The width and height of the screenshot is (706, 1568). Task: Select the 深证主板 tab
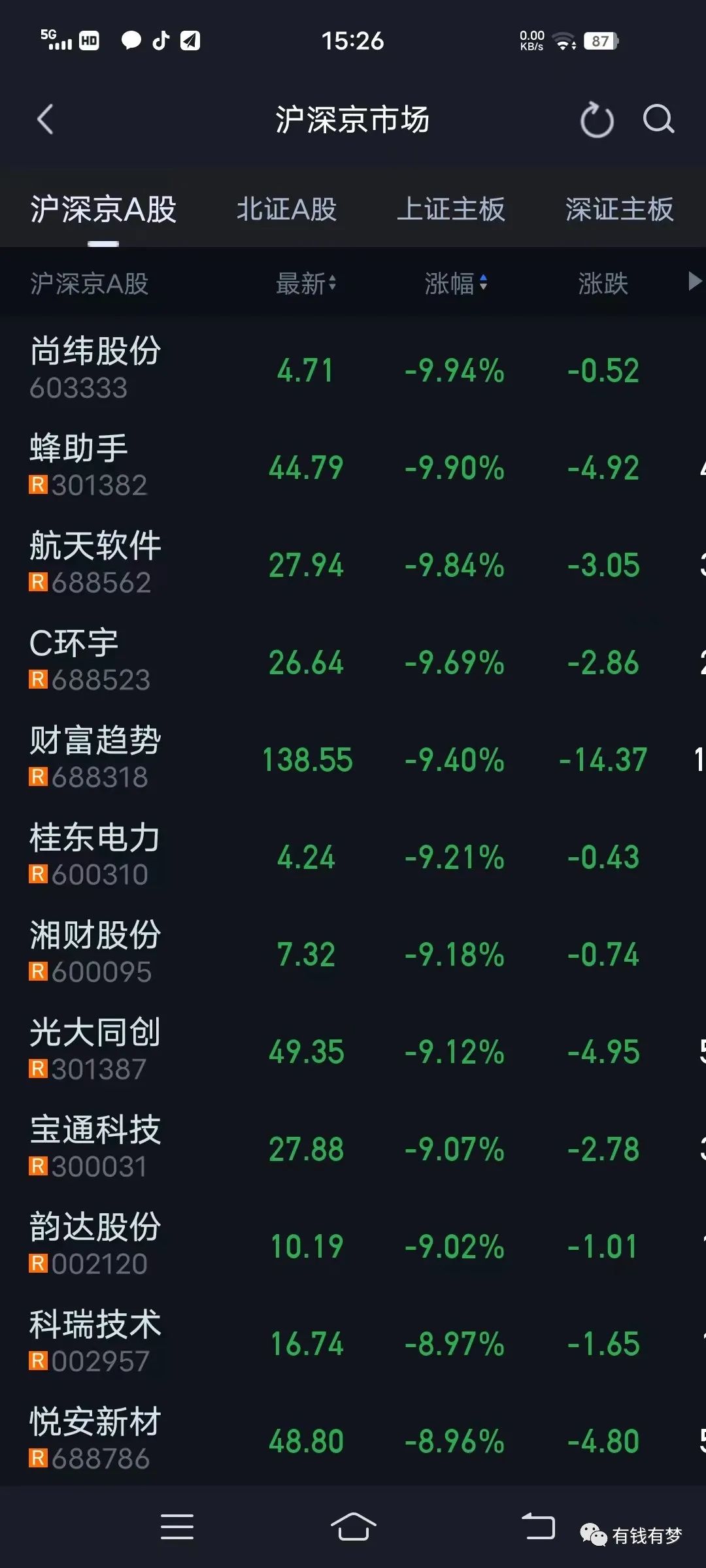point(619,210)
